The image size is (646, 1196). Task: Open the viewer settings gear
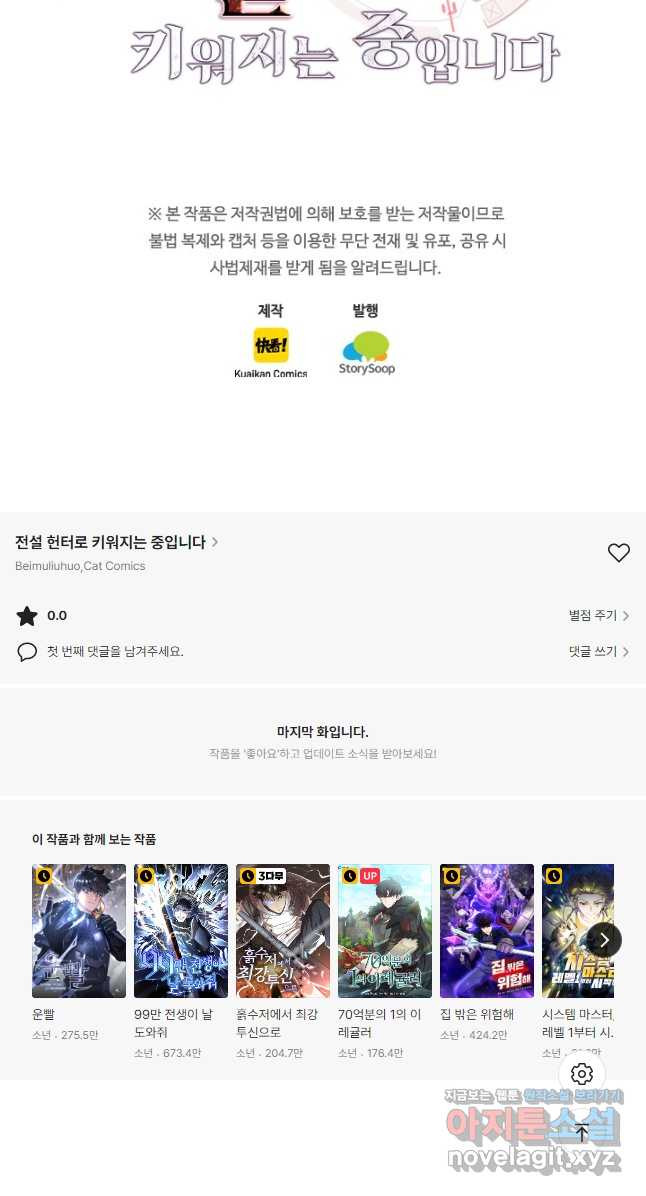[x=582, y=1074]
